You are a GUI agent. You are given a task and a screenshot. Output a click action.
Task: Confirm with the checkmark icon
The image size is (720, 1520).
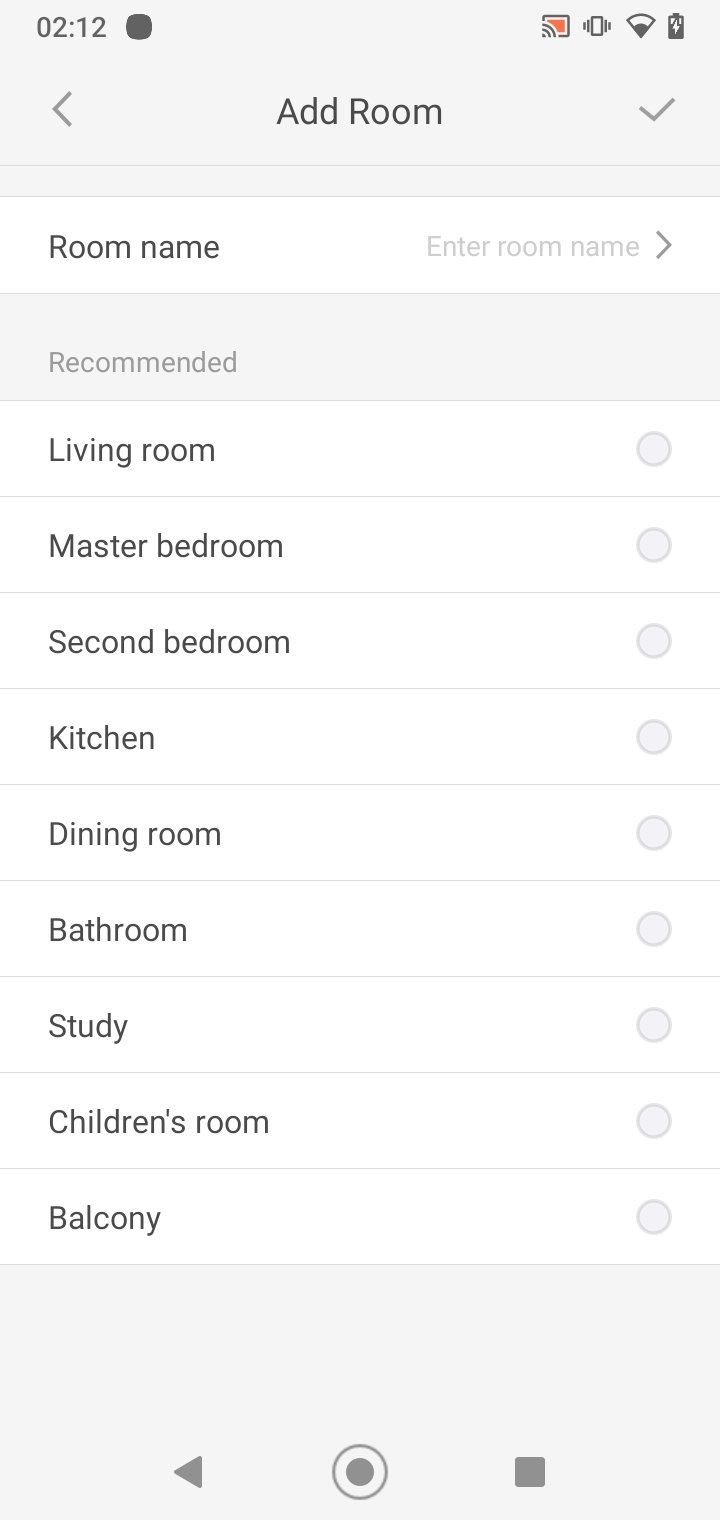click(x=657, y=110)
